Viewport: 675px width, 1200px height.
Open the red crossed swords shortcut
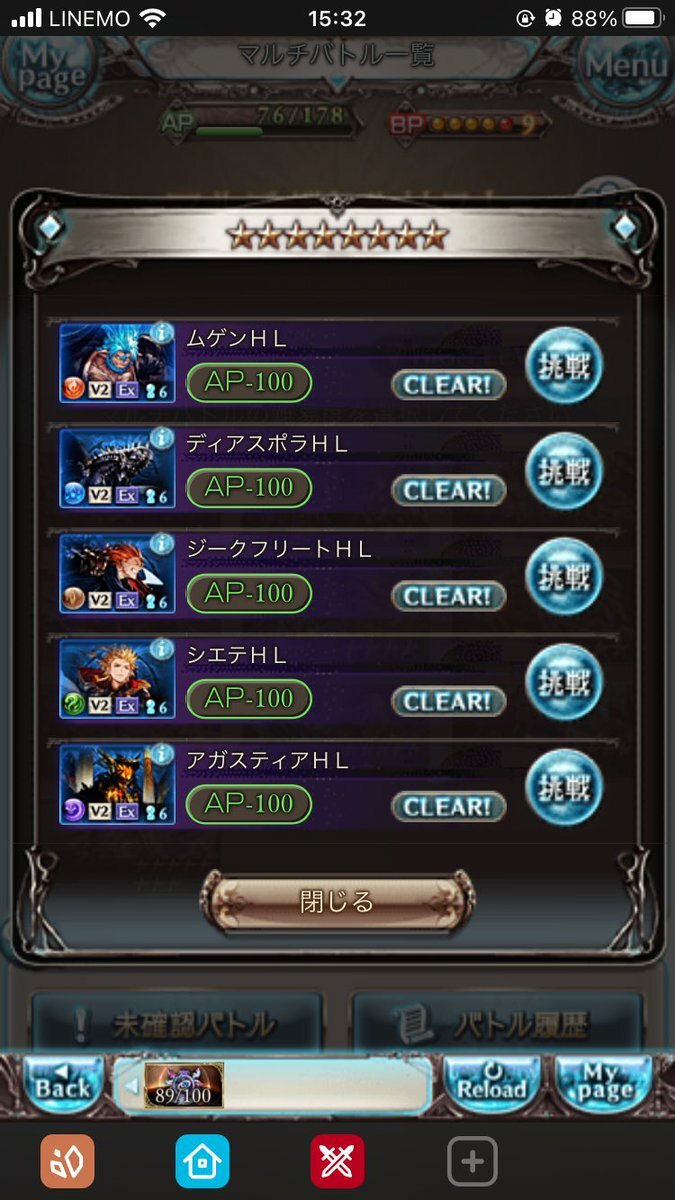337,1162
